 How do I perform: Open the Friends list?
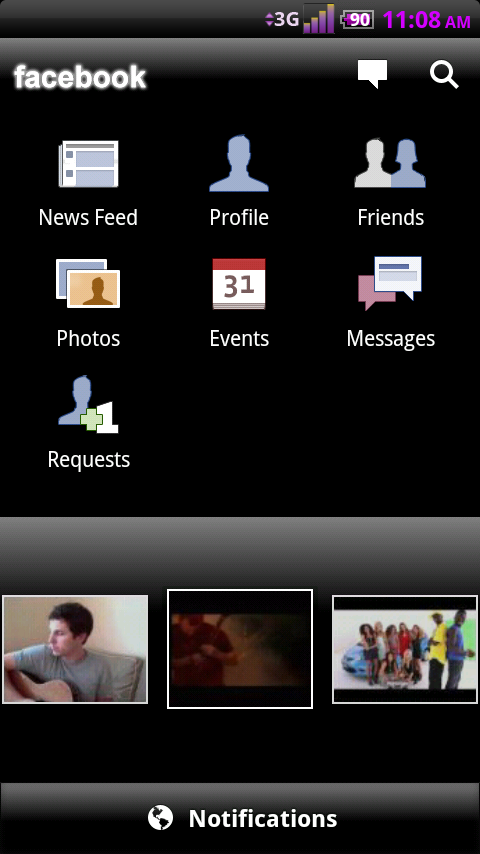click(390, 183)
